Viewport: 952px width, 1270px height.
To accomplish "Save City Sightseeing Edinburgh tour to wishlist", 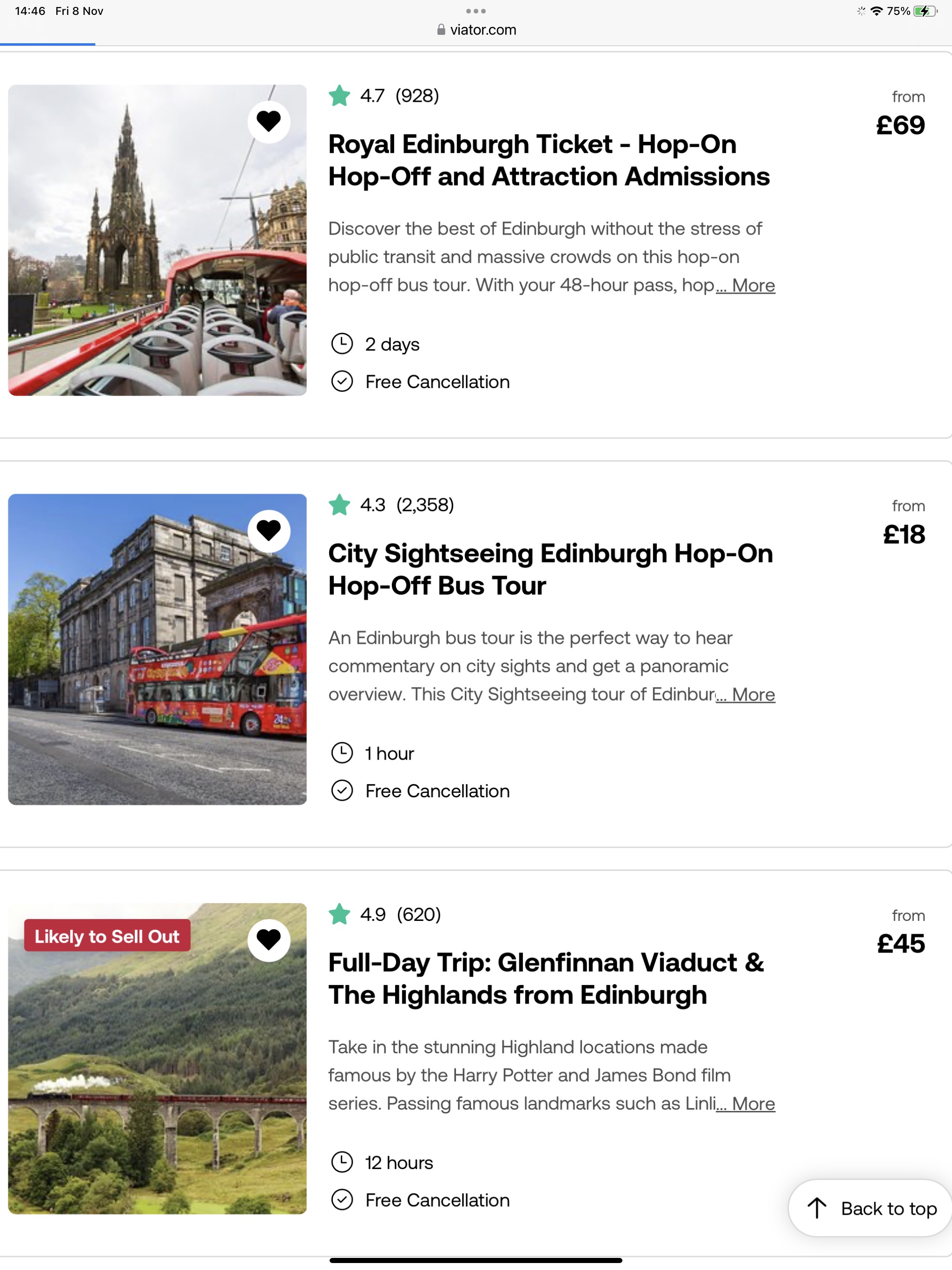I will click(x=268, y=531).
